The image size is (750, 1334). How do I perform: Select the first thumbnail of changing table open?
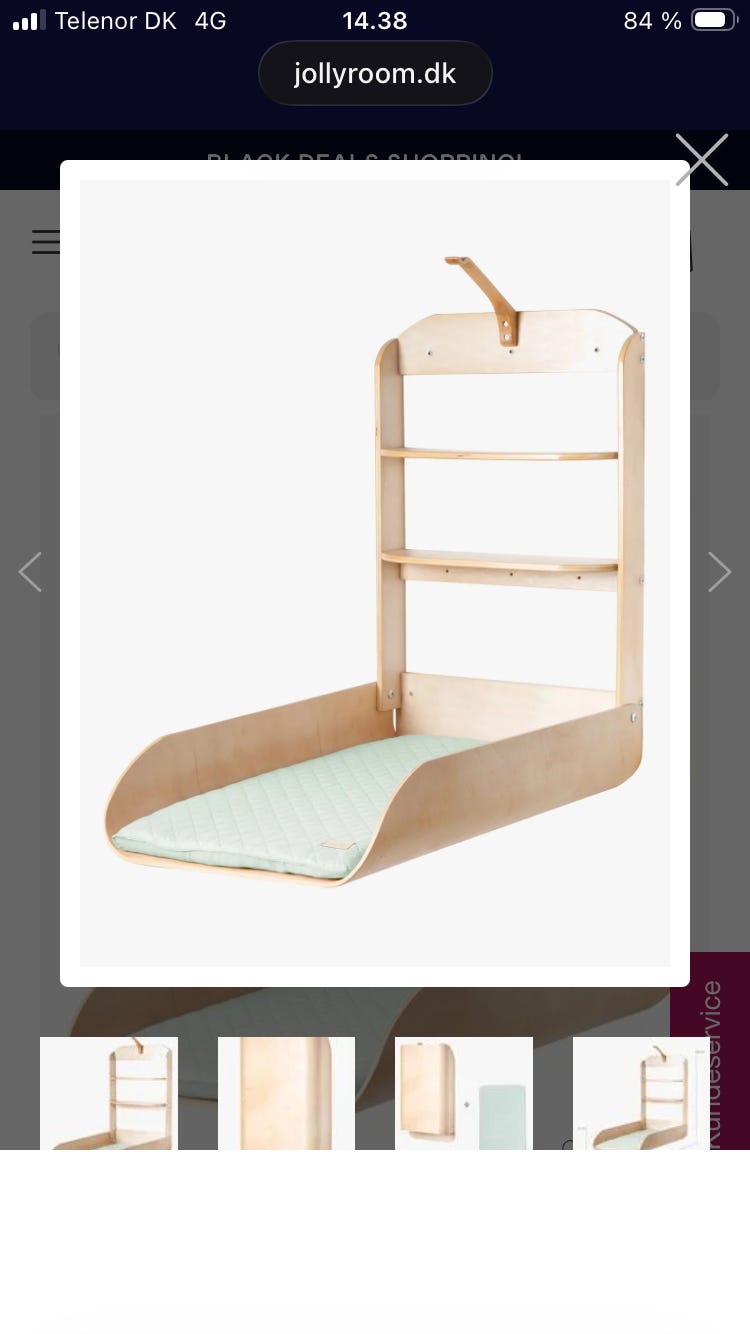click(109, 1093)
